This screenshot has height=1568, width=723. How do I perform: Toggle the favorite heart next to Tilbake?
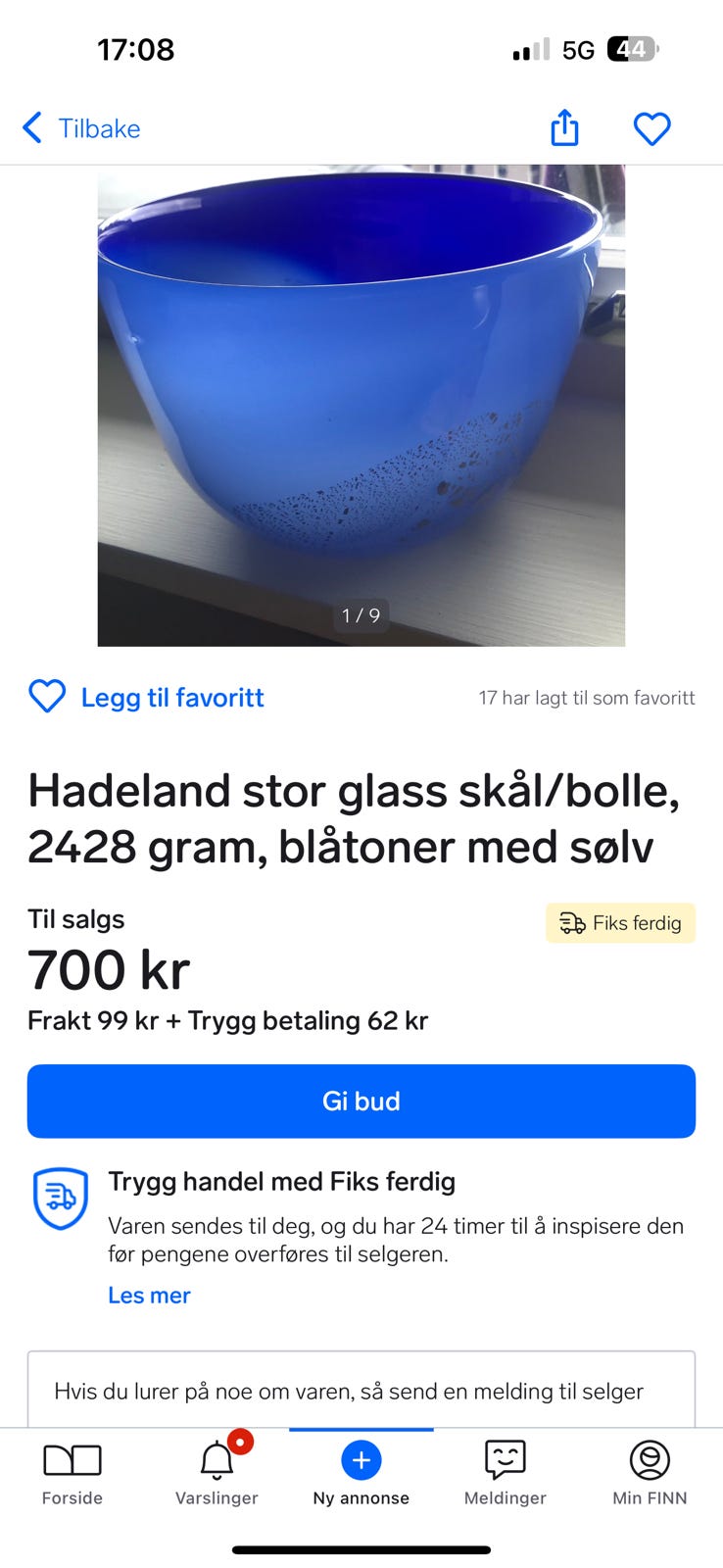pos(651,128)
